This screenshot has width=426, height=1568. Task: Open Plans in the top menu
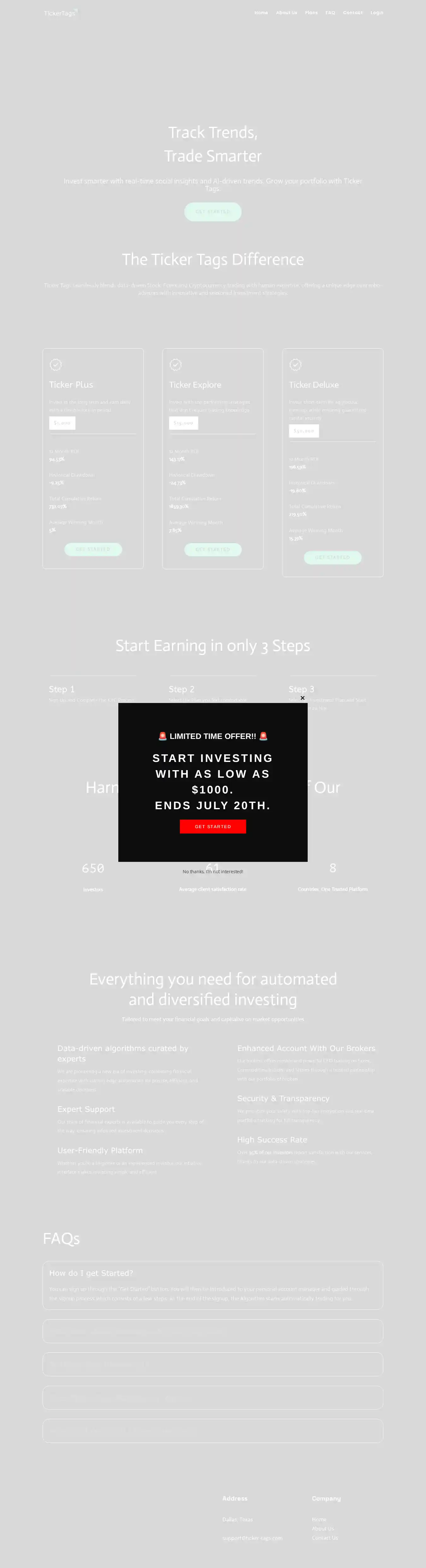click(x=311, y=13)
